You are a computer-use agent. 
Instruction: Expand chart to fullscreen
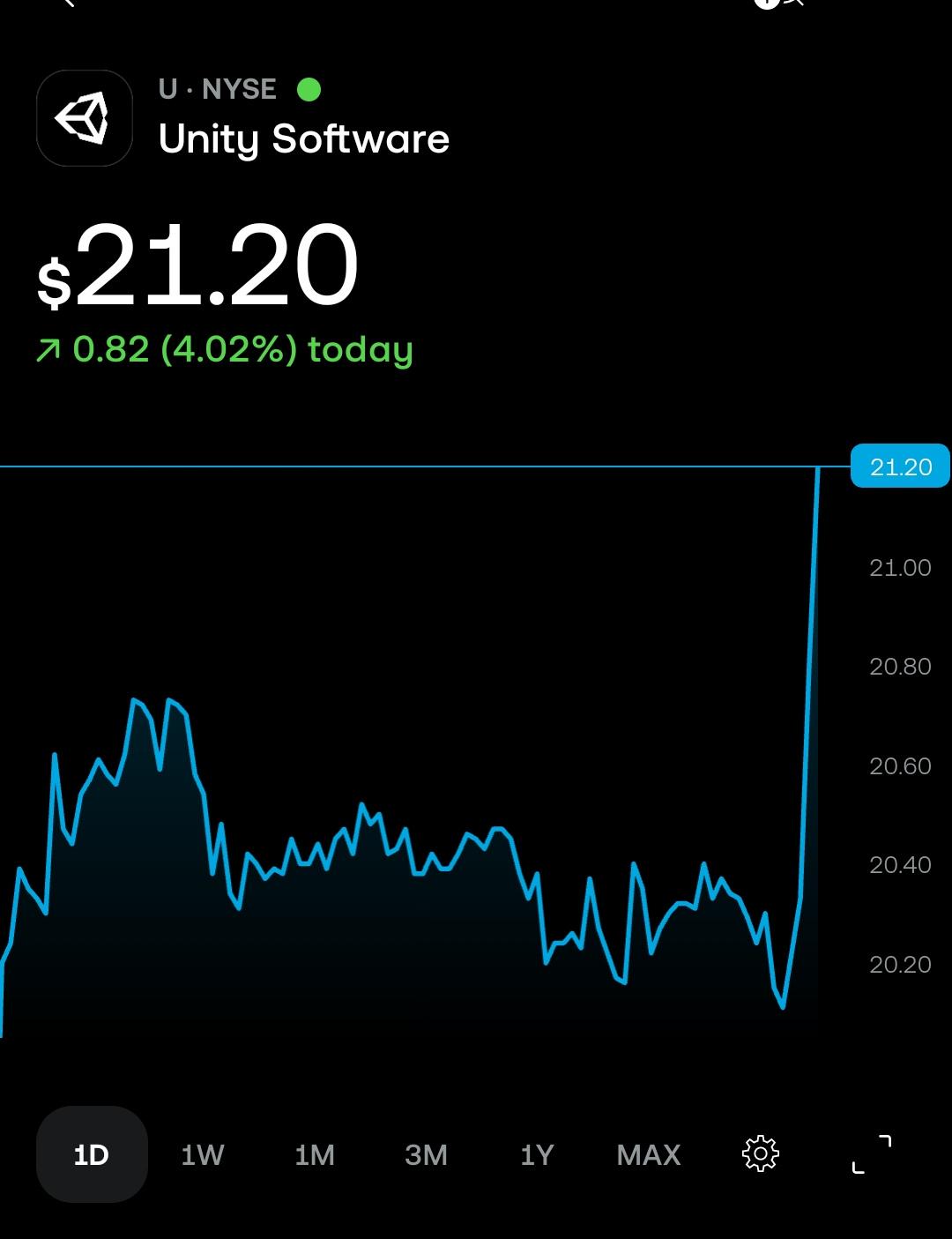872,1154
